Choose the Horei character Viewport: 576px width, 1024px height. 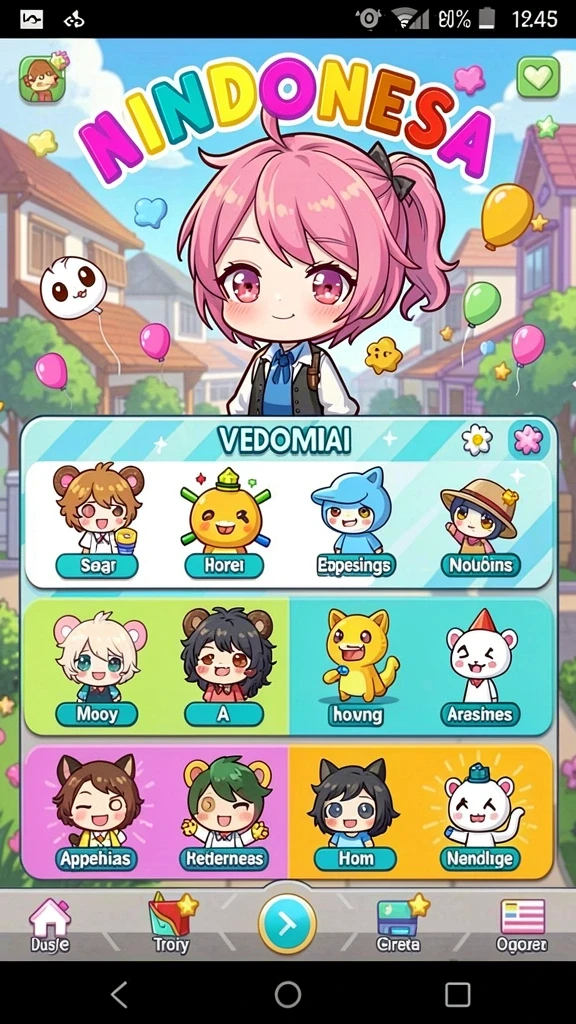point(225,520)
